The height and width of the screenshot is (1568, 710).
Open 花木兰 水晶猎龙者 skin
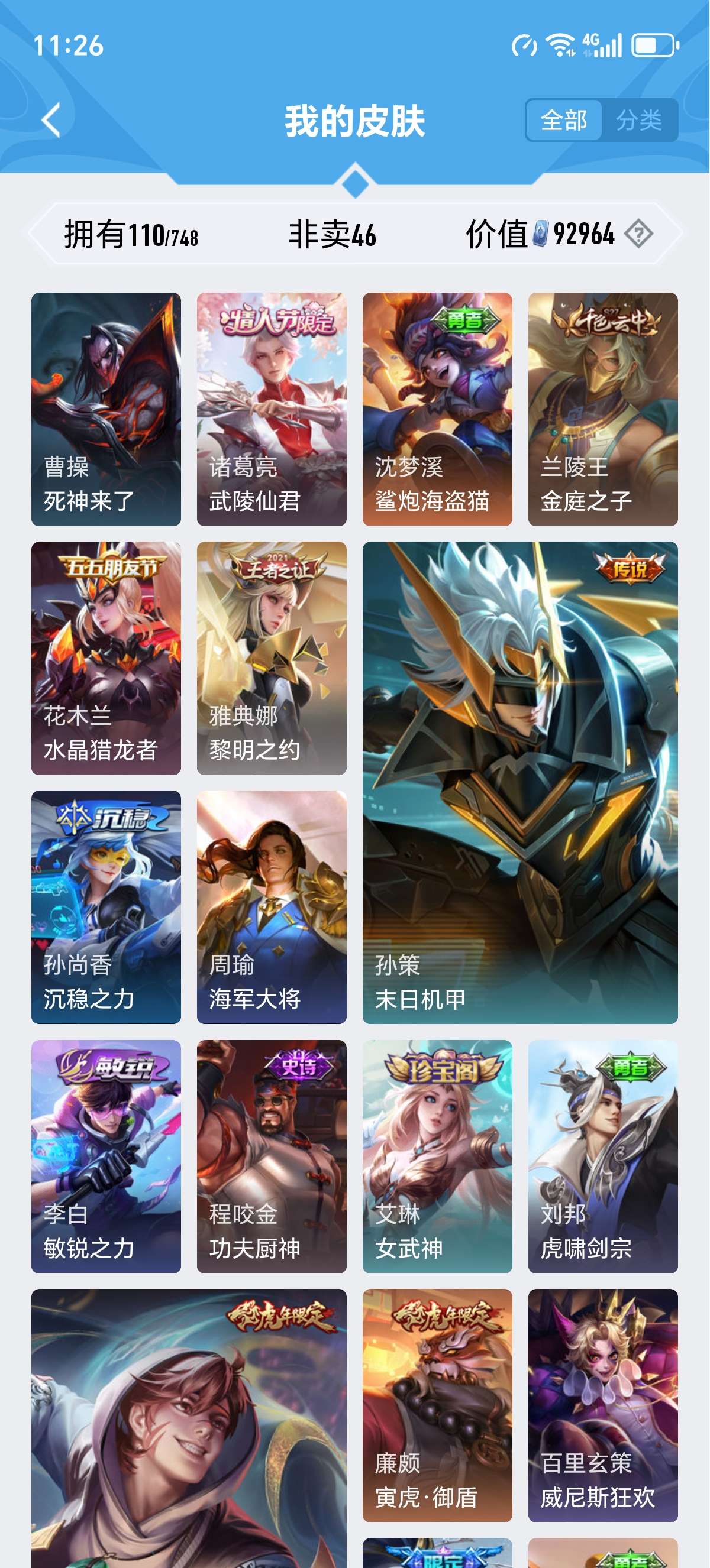(106, 657)
